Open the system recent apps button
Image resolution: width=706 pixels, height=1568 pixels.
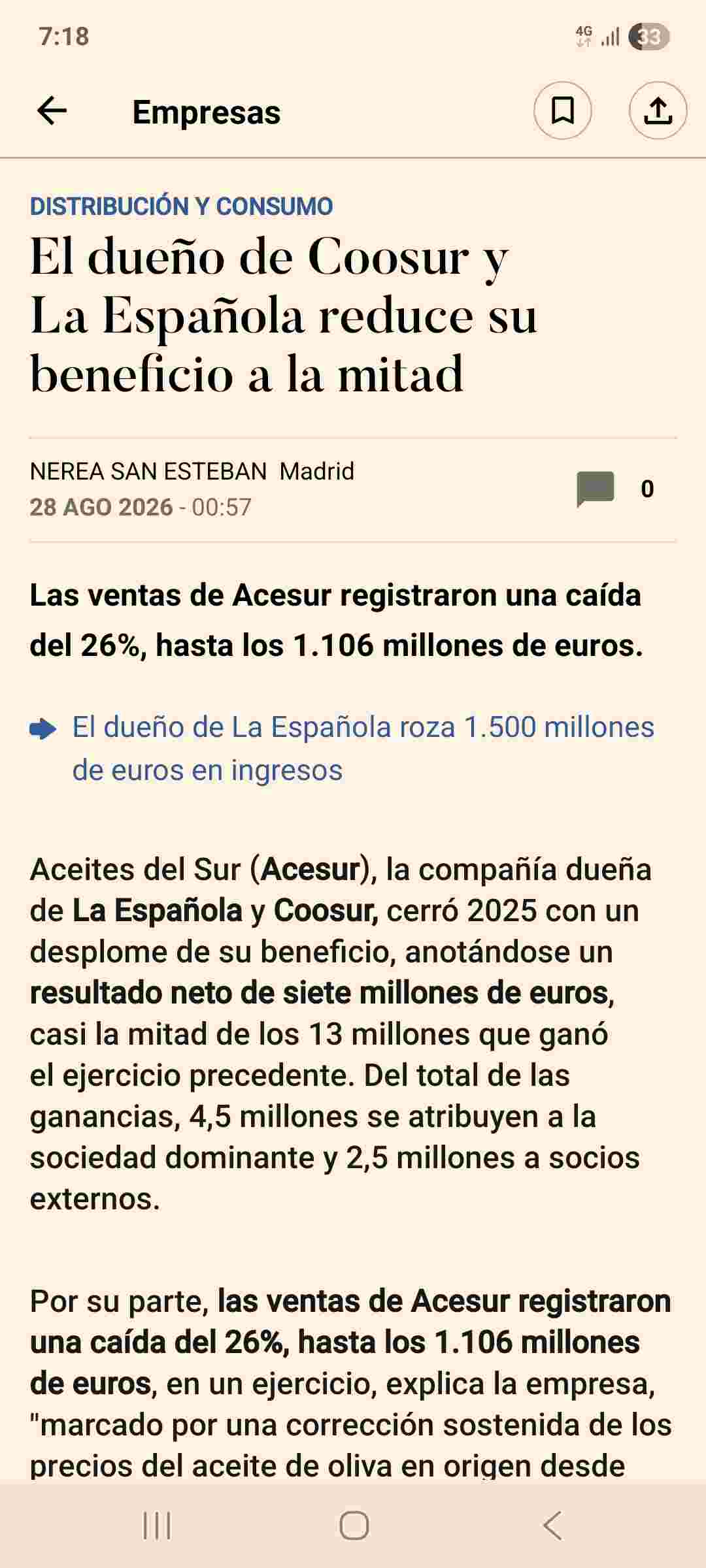(x=157, y=1526)
